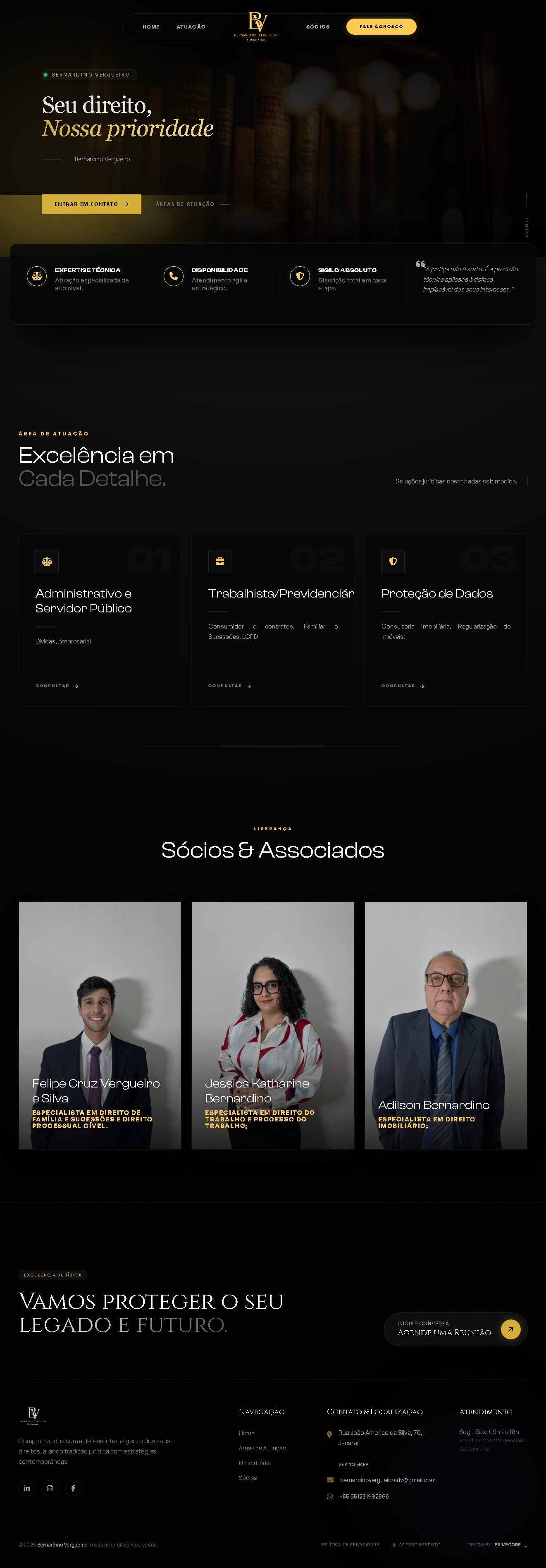Viewport: 546px width, 1568px height.
Task: Tap Entrar em Contato button
Action: 91,204
